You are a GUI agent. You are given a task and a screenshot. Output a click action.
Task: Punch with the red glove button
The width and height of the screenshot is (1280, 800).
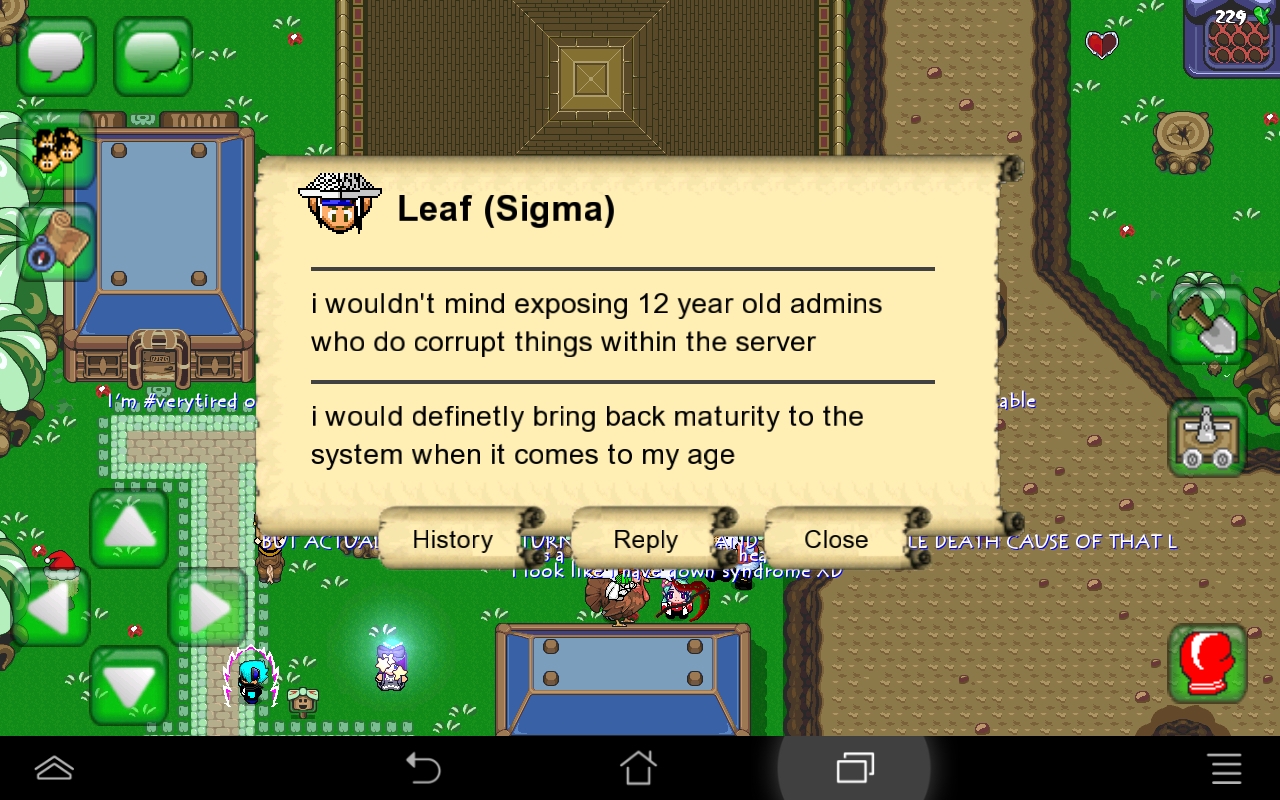point(1207,663)
